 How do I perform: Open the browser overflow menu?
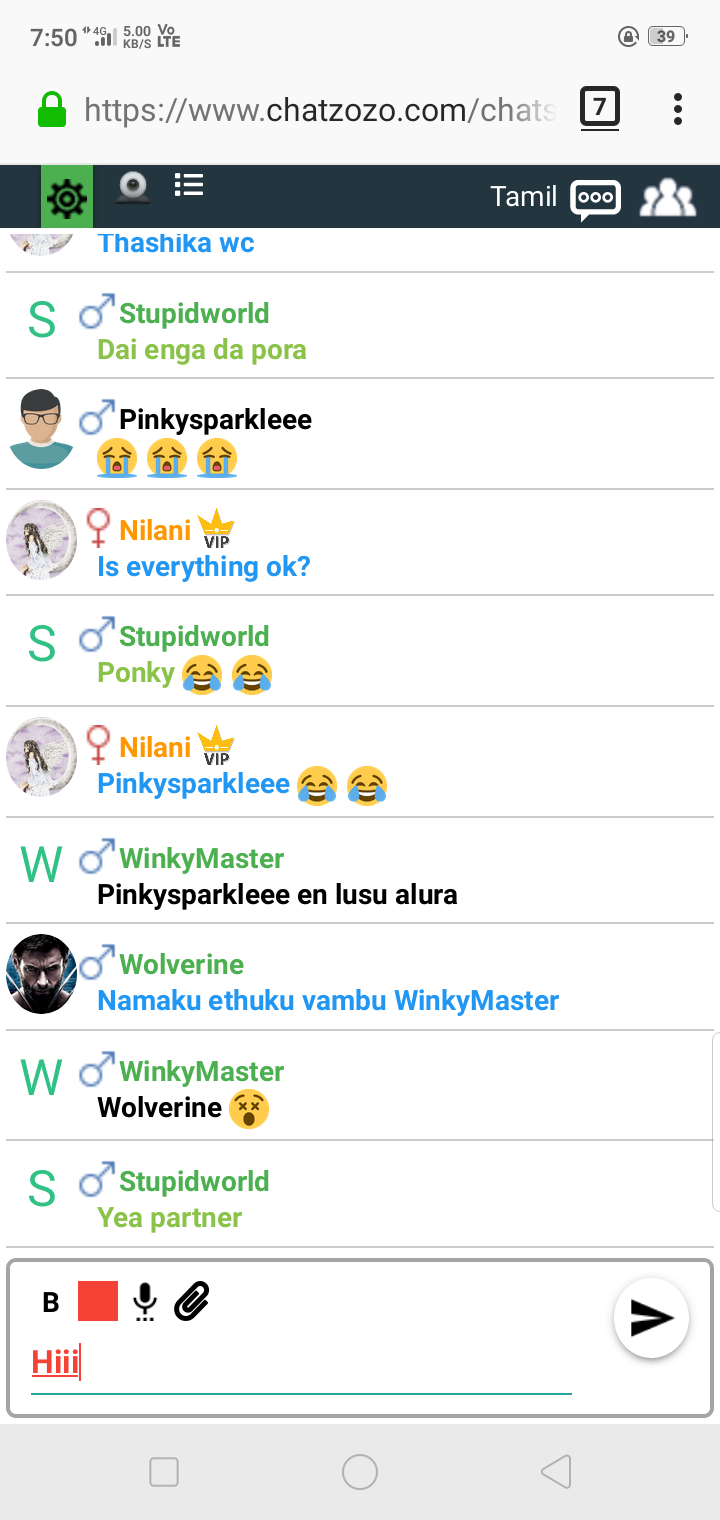pyautogui.click(x=678, y=108)
